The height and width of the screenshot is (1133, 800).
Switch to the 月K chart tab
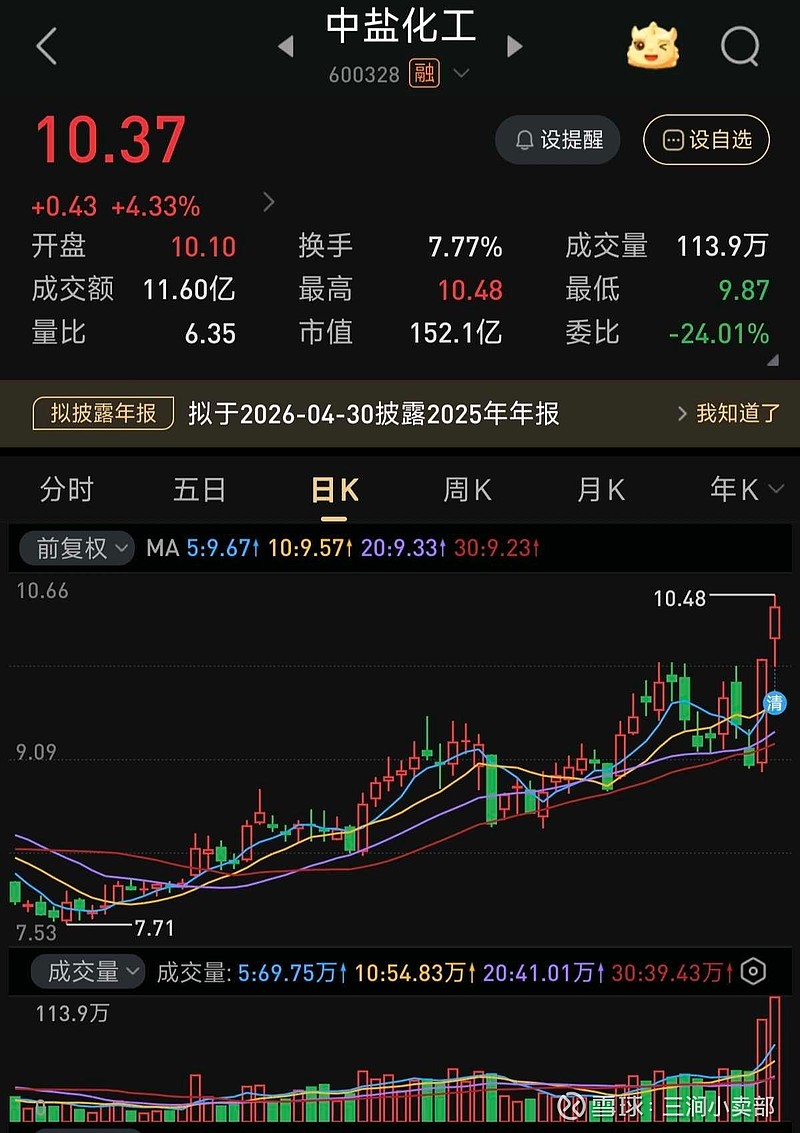601,490
